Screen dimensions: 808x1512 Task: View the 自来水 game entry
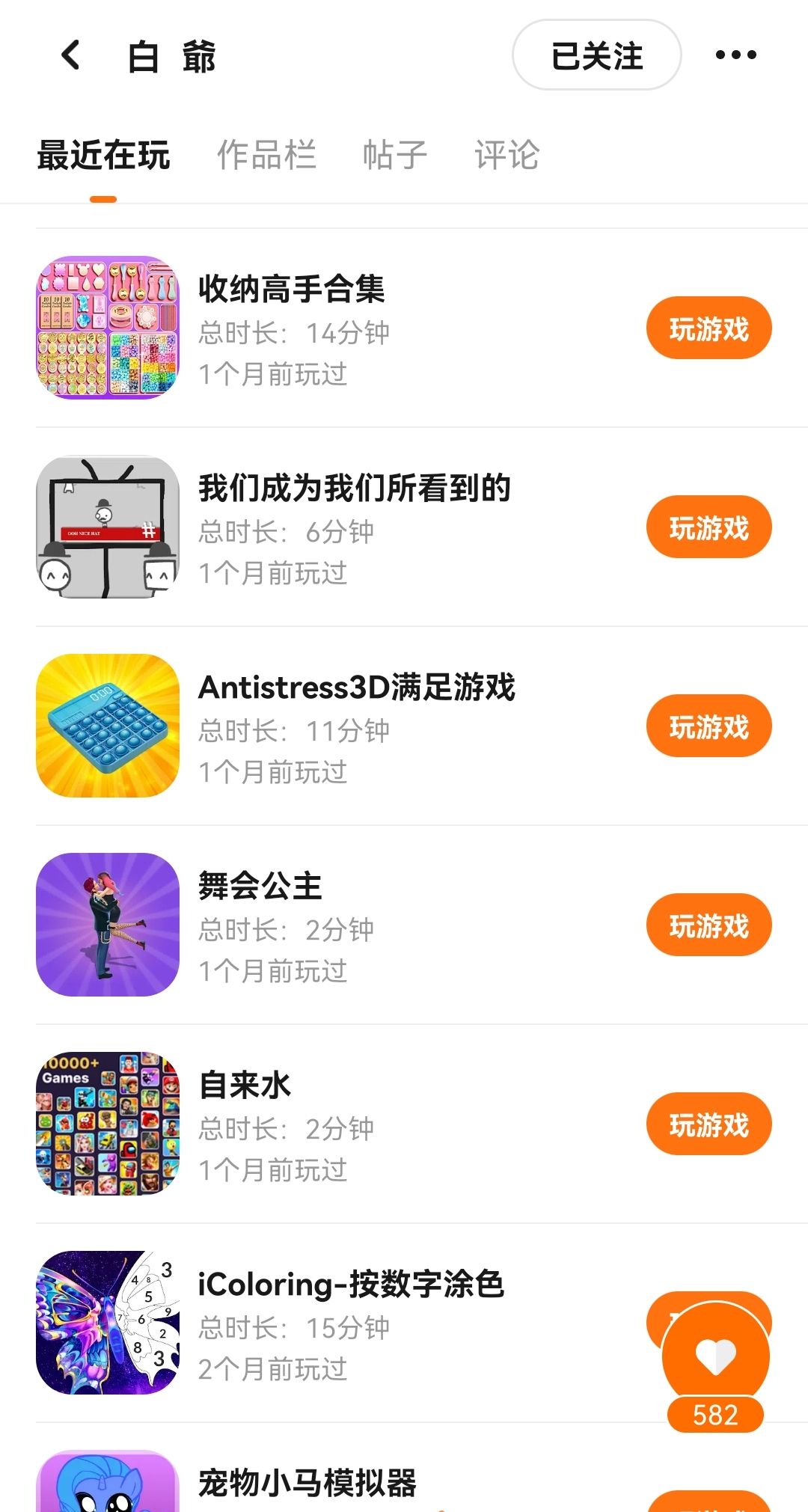tap(245, 1086)
